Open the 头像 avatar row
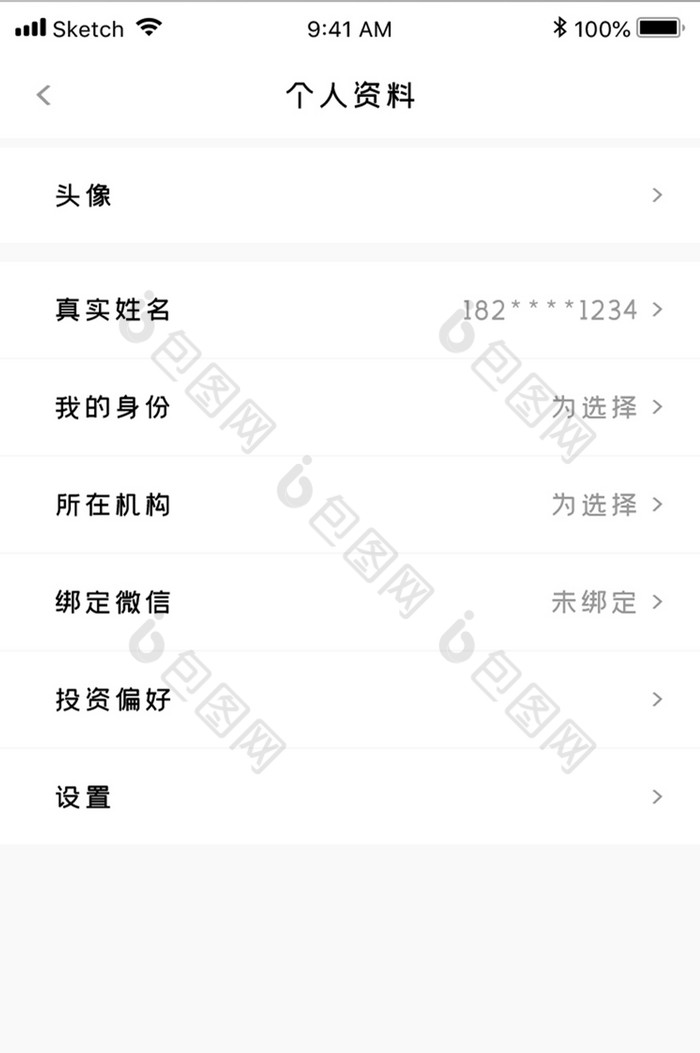Image resolution: width=700 pixels, height=1053 pixels. 350,195
